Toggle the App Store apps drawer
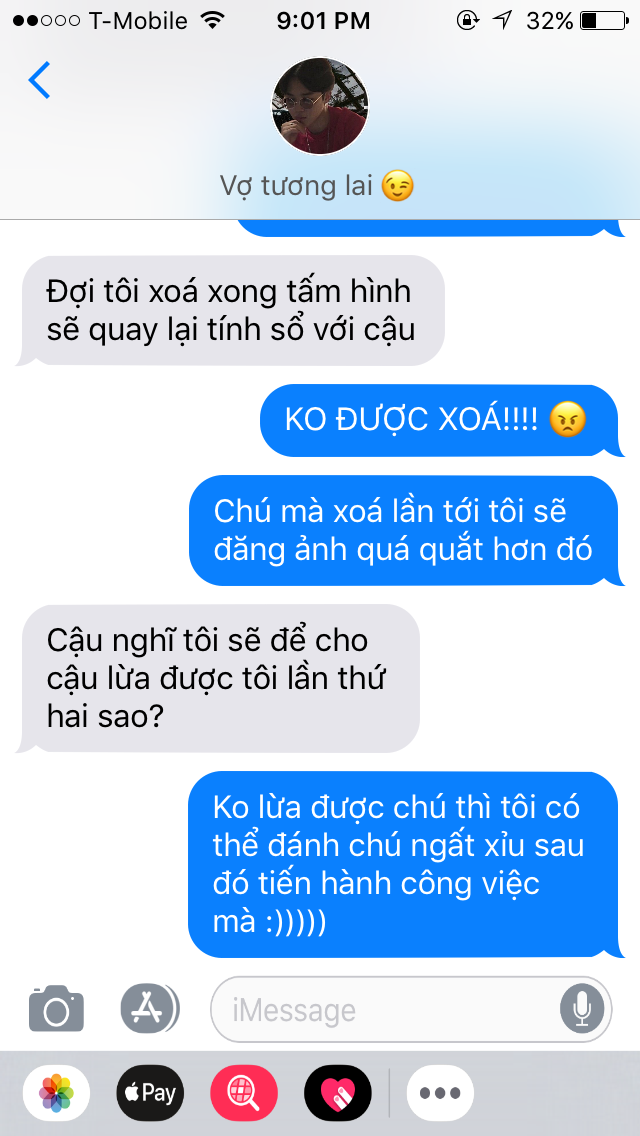 point(149,1008)
